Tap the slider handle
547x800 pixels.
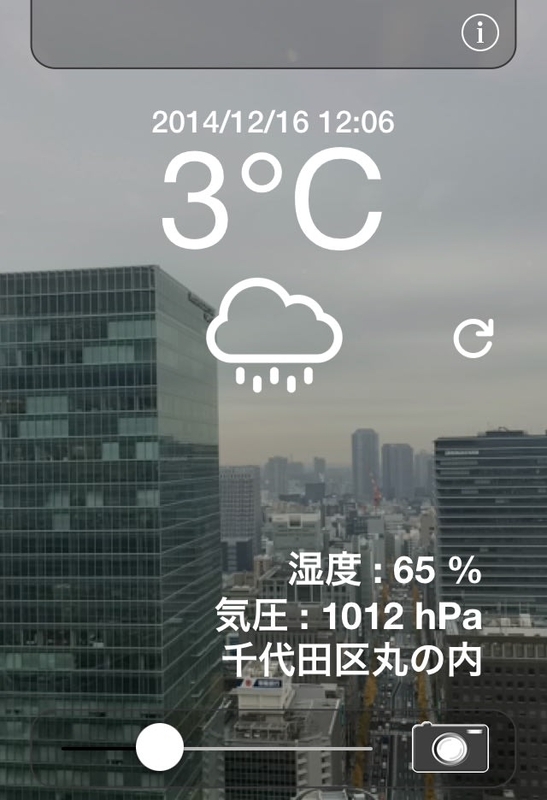(x=159, y=747)
